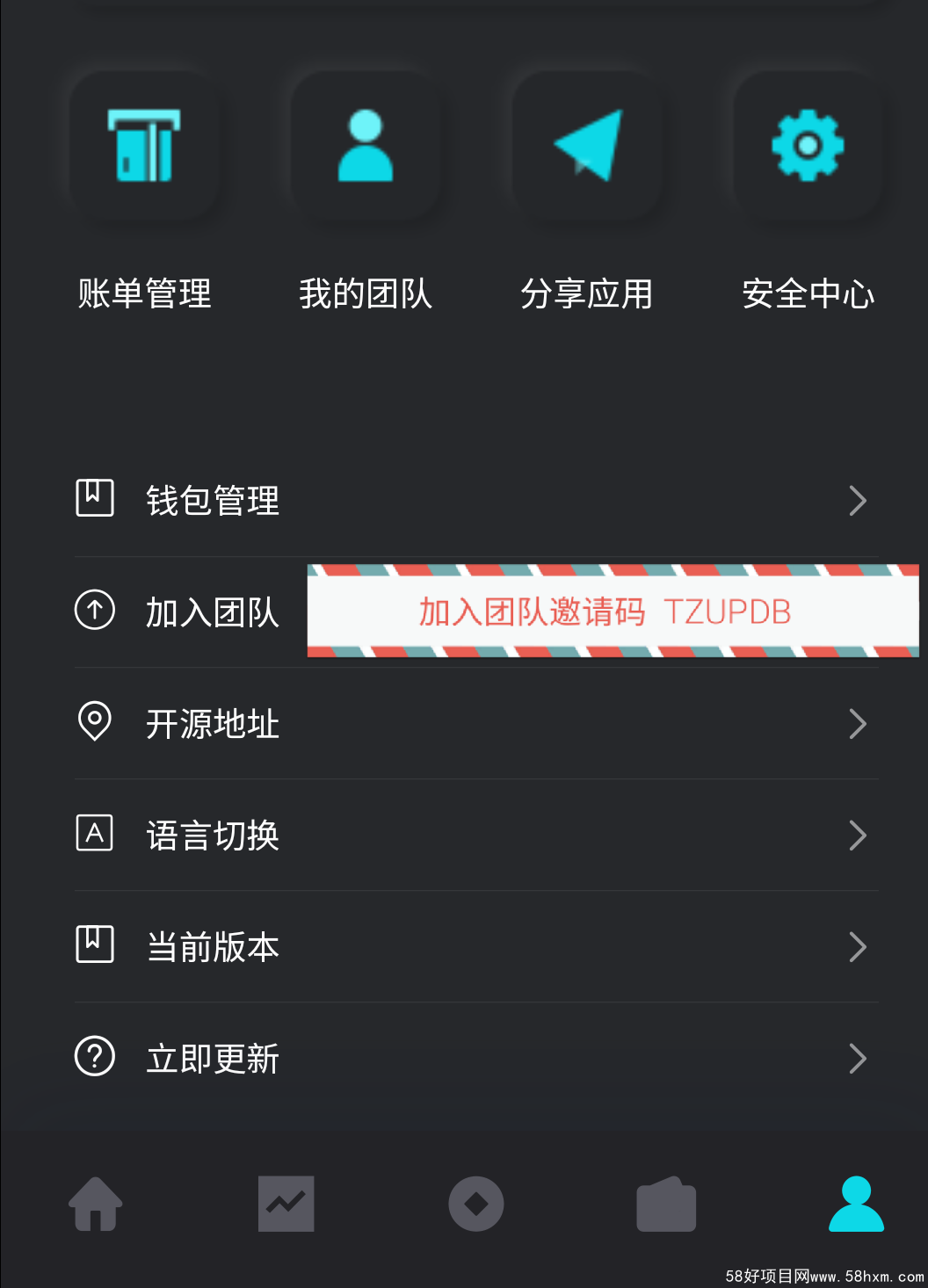This screenshot has width=928, height=1288.
Task: Open the profile tab
Action: (x=856, y=1204)
